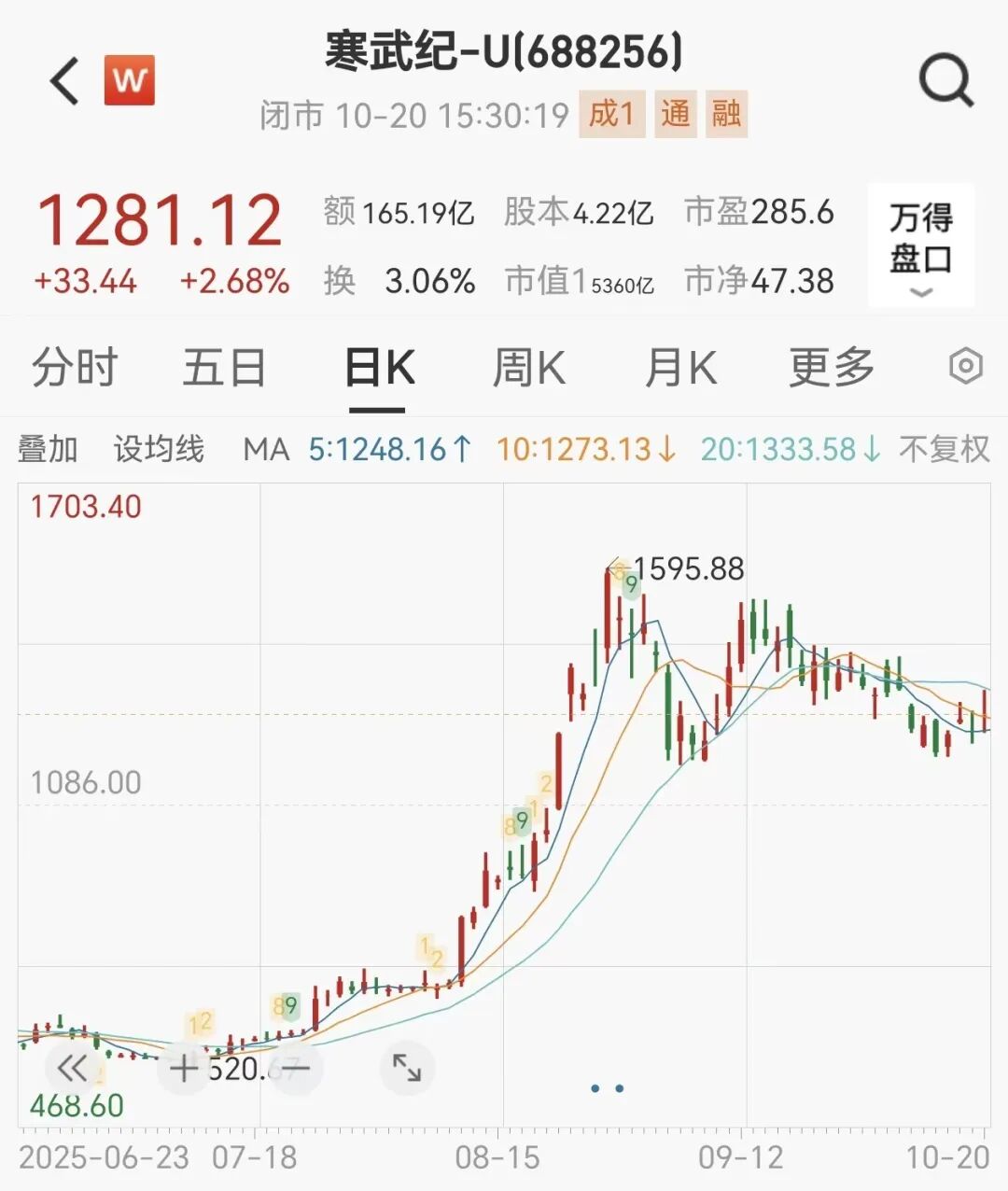This screenshot has height=1191, width=1008.
Task: Open chart settings hexagon icon
Action: coord(965,366)
